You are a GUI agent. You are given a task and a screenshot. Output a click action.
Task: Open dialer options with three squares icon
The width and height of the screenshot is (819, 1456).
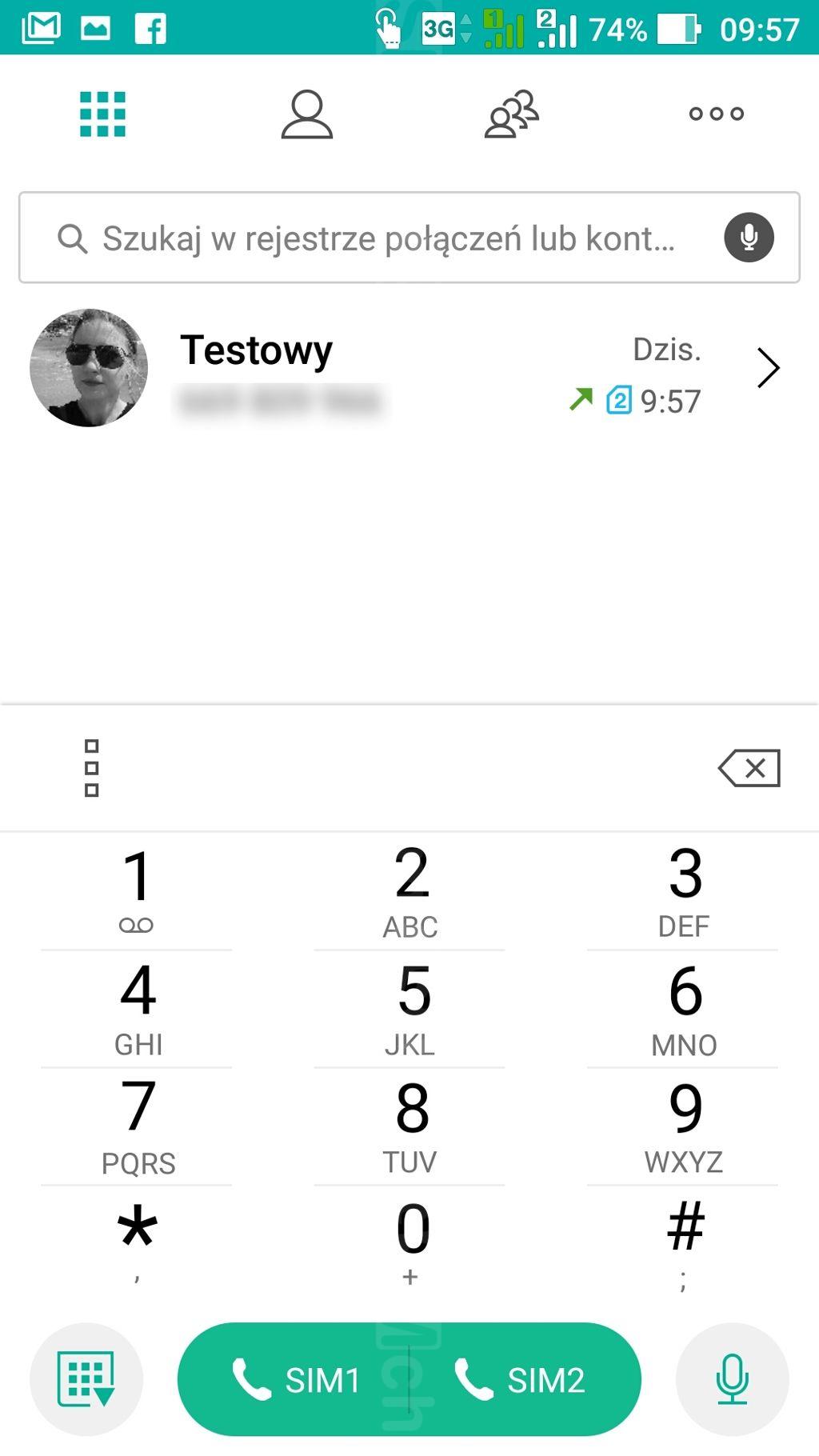(92, 768)
